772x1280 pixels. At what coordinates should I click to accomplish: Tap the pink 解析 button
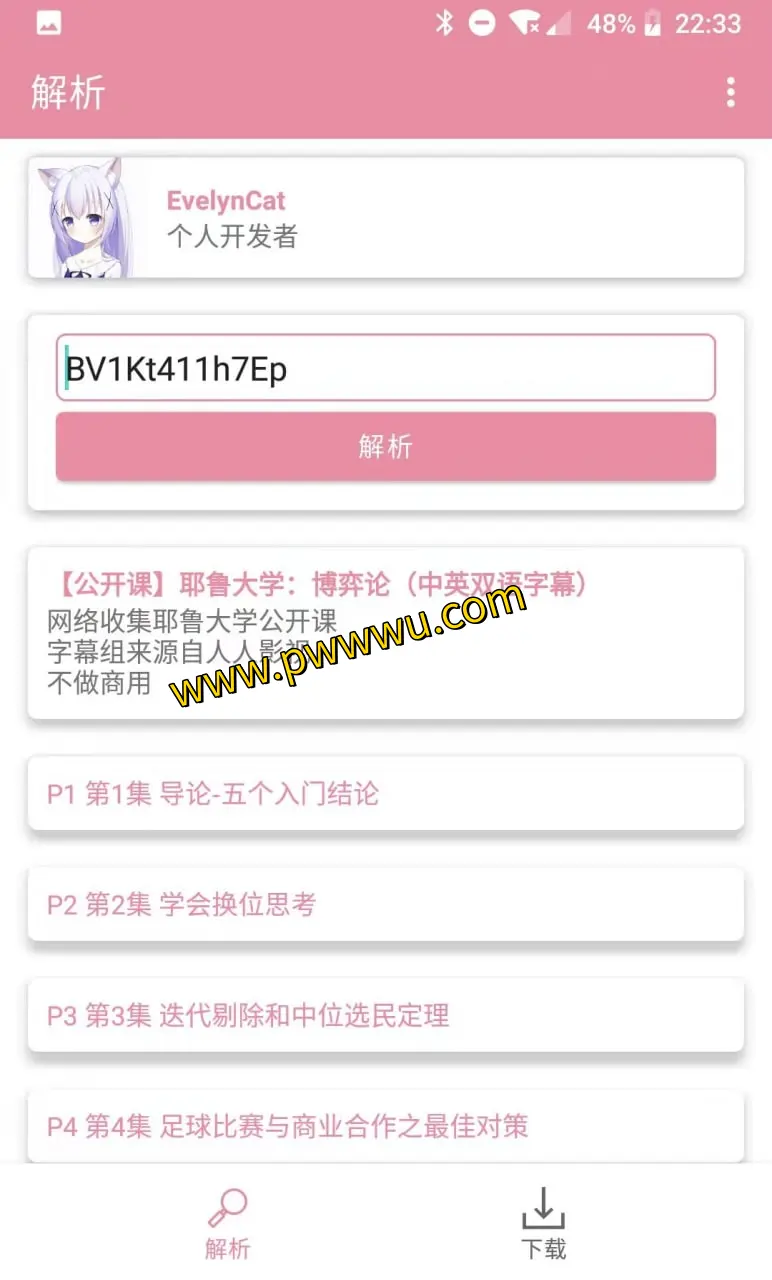pyautogui.click(x=385, y=447)
